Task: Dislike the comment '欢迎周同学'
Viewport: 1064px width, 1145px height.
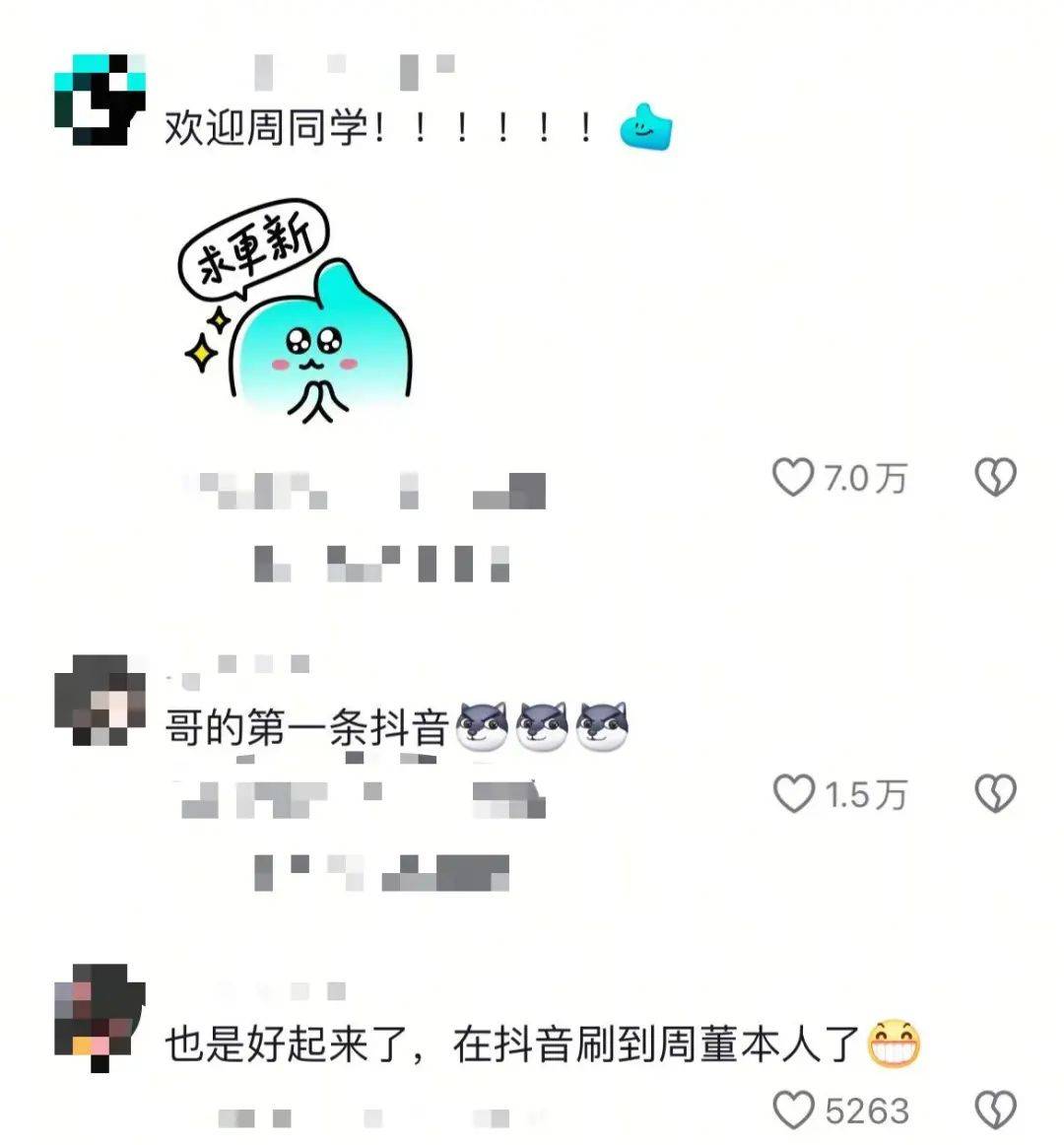Action: (x=995, y=478)
